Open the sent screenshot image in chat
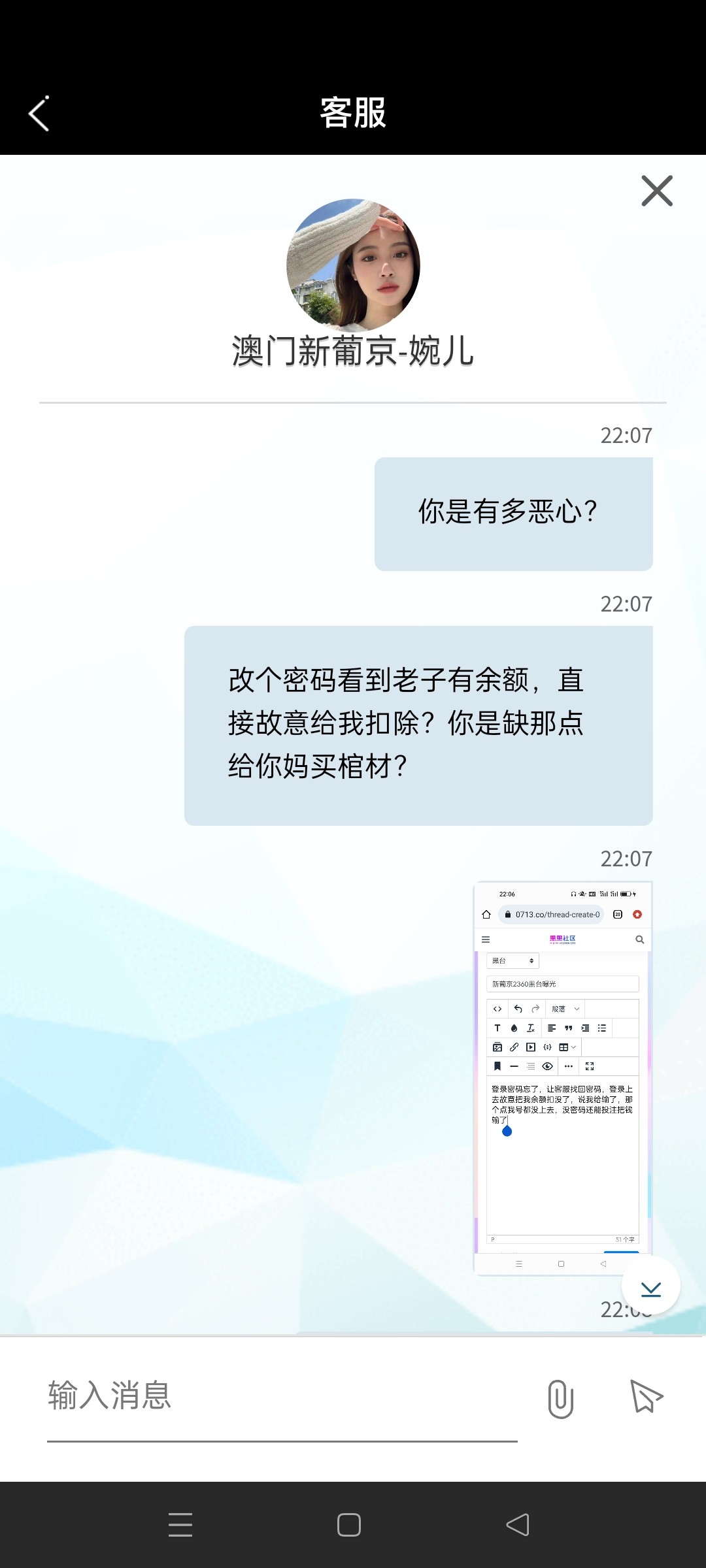706x1568 pixels. (562, 1077)
